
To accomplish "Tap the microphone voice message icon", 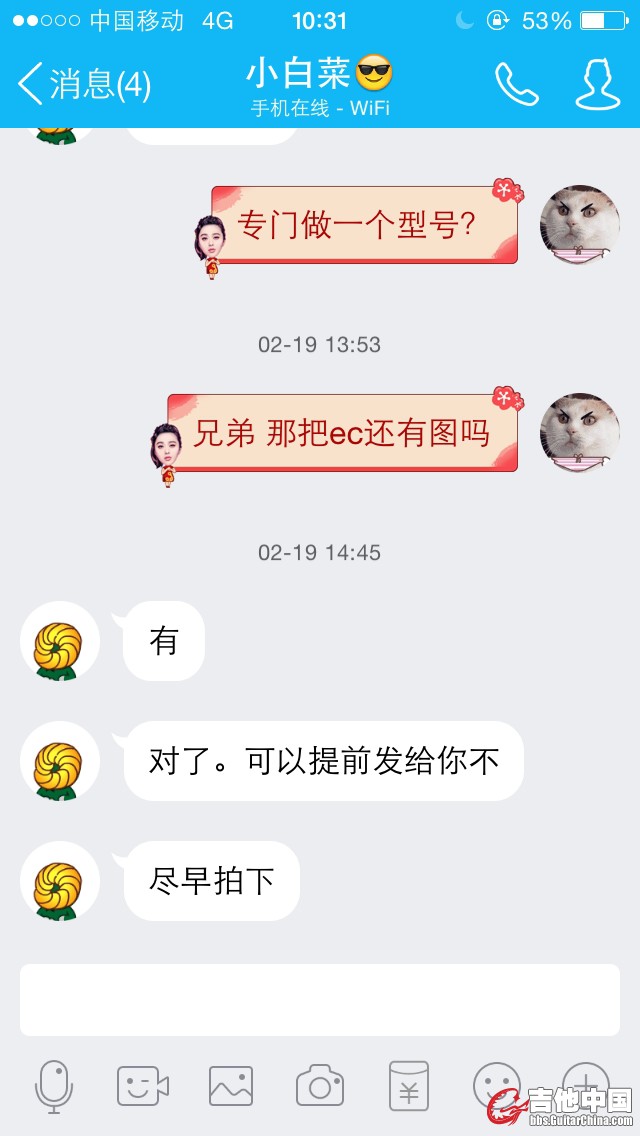I will point(54,1086).
